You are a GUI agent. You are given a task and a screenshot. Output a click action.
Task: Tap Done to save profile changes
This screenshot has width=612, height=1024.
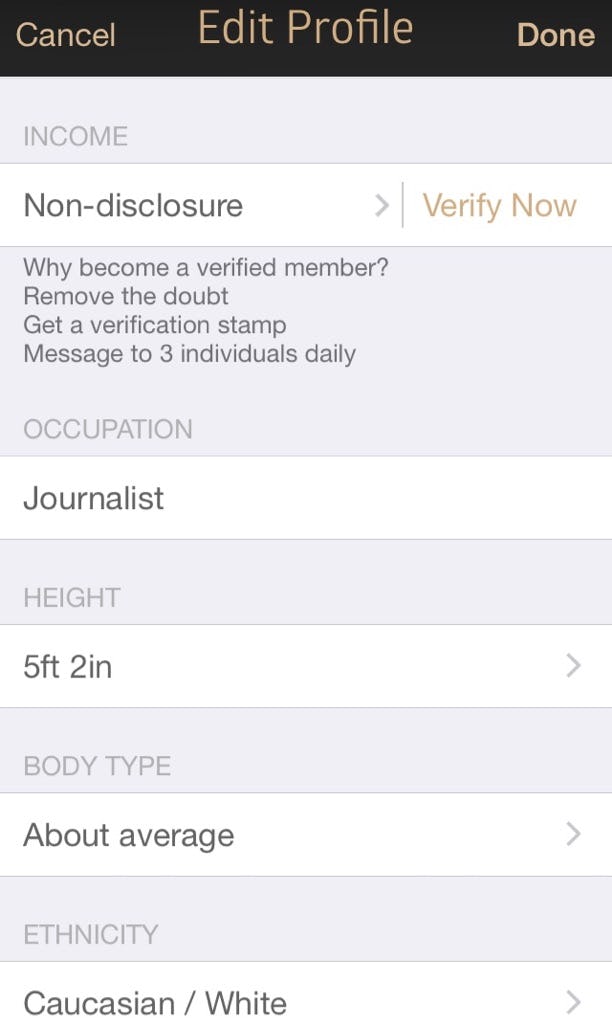click(x=555, y=35)
